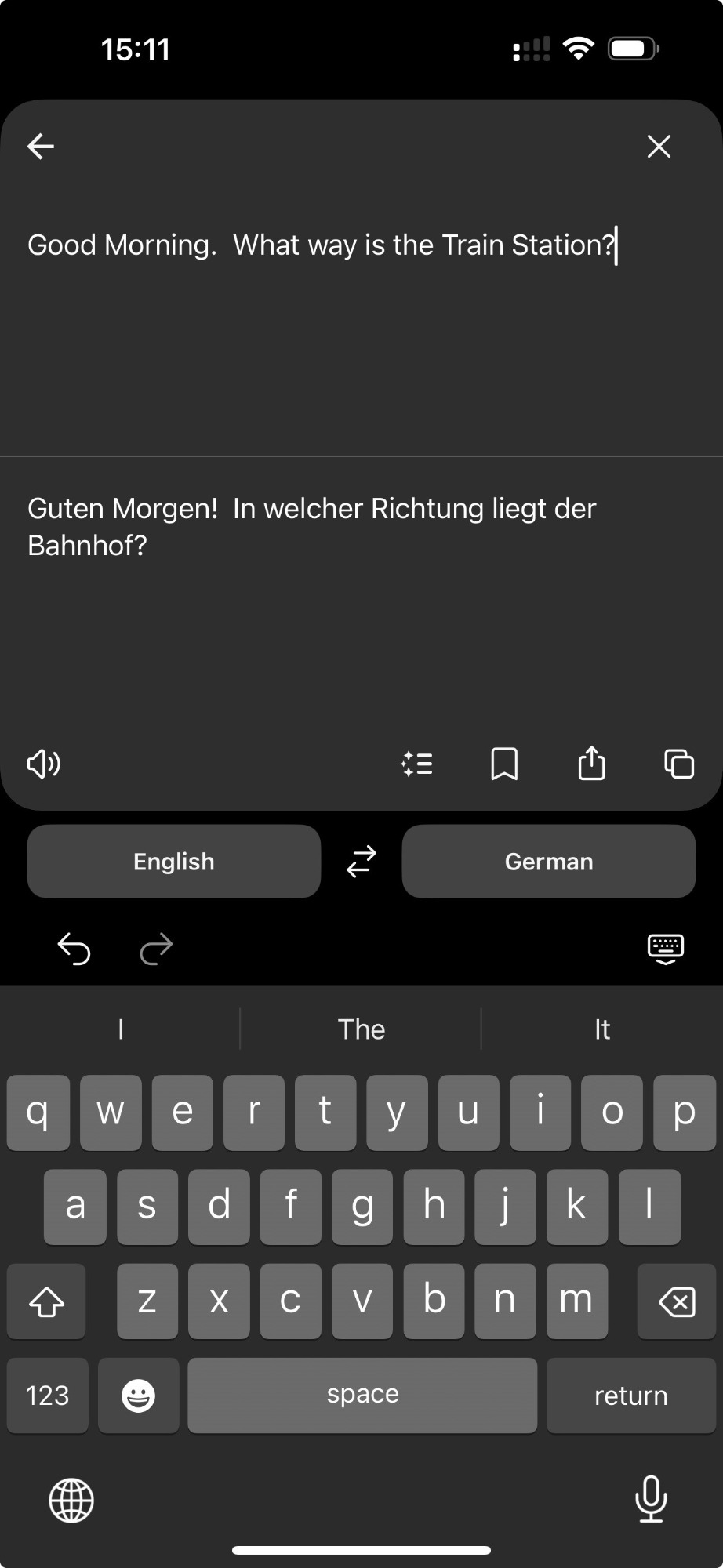Change the target language German
The image size is (723, 1568).
click(549, 861)
